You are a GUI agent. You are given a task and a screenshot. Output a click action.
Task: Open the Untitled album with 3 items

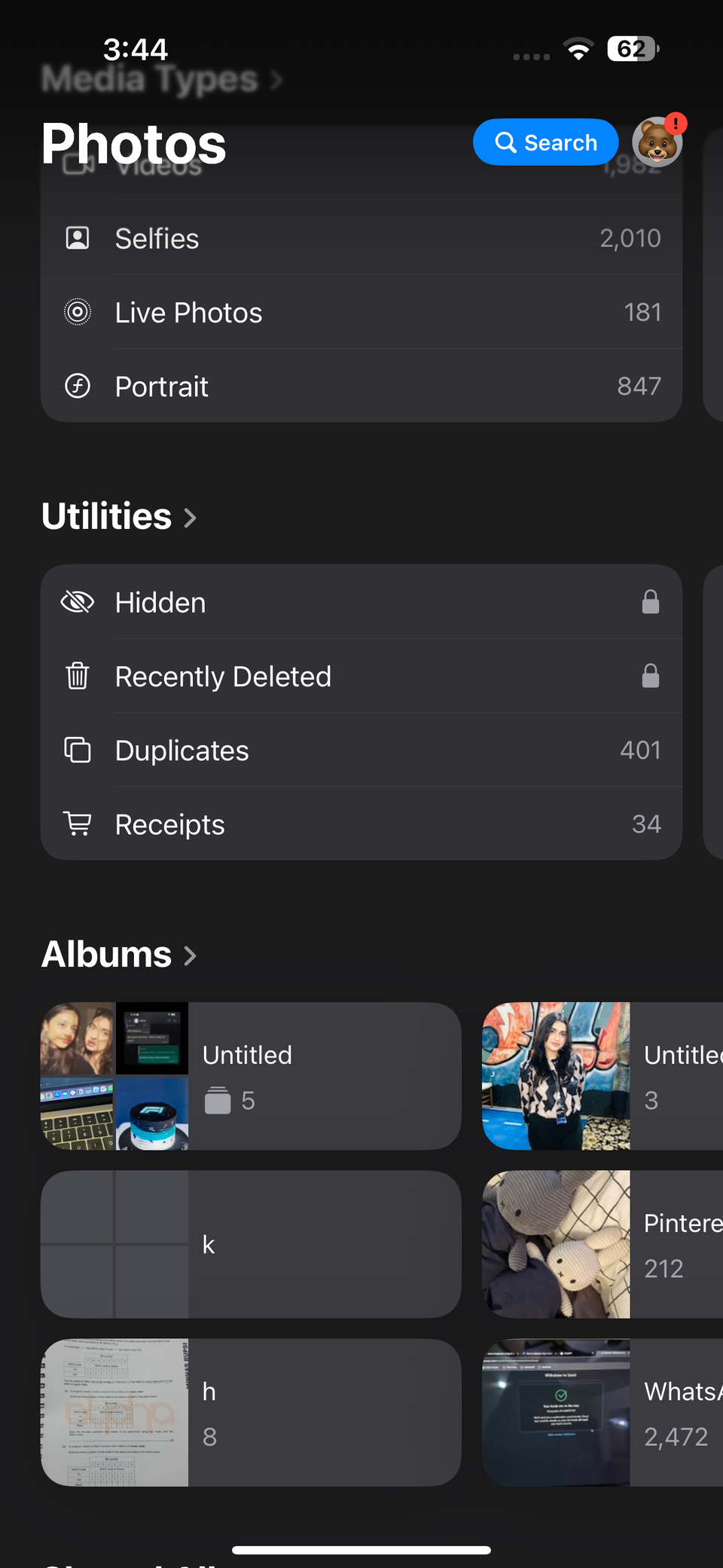pyautogui.click(x=602, y=1076)
